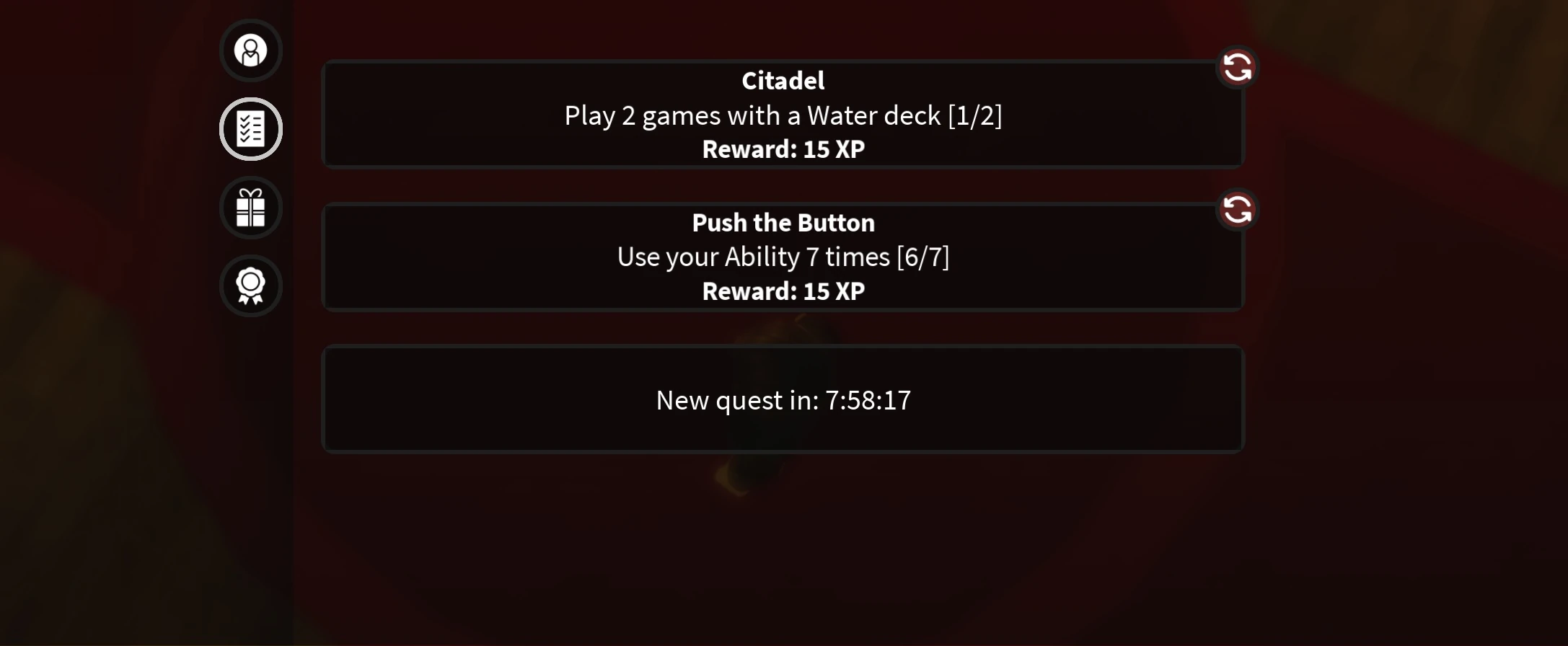The image size is (1568, 646).
Task: Open the profile tab icon
Action: [251, 50]
